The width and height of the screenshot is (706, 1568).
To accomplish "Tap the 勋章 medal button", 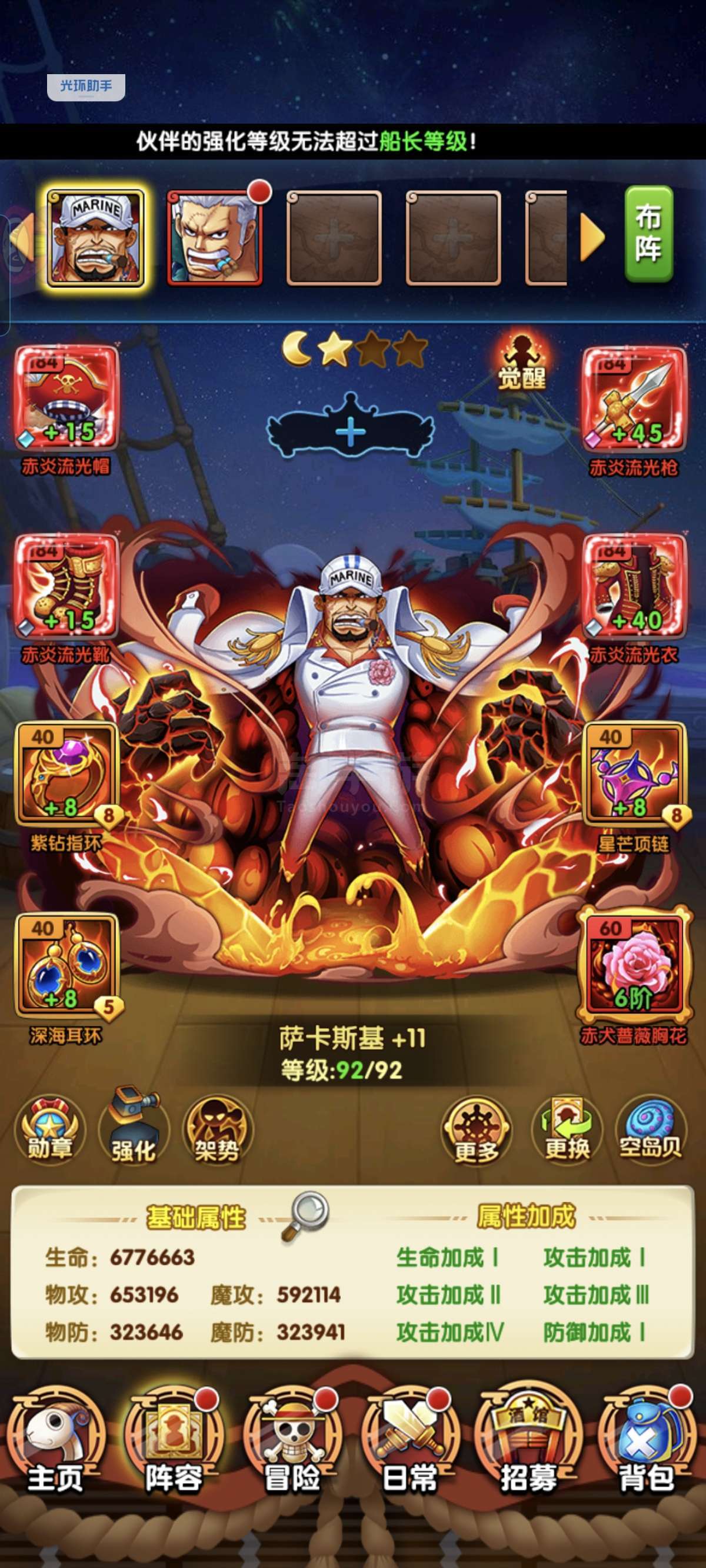I will pos(50,1129).
